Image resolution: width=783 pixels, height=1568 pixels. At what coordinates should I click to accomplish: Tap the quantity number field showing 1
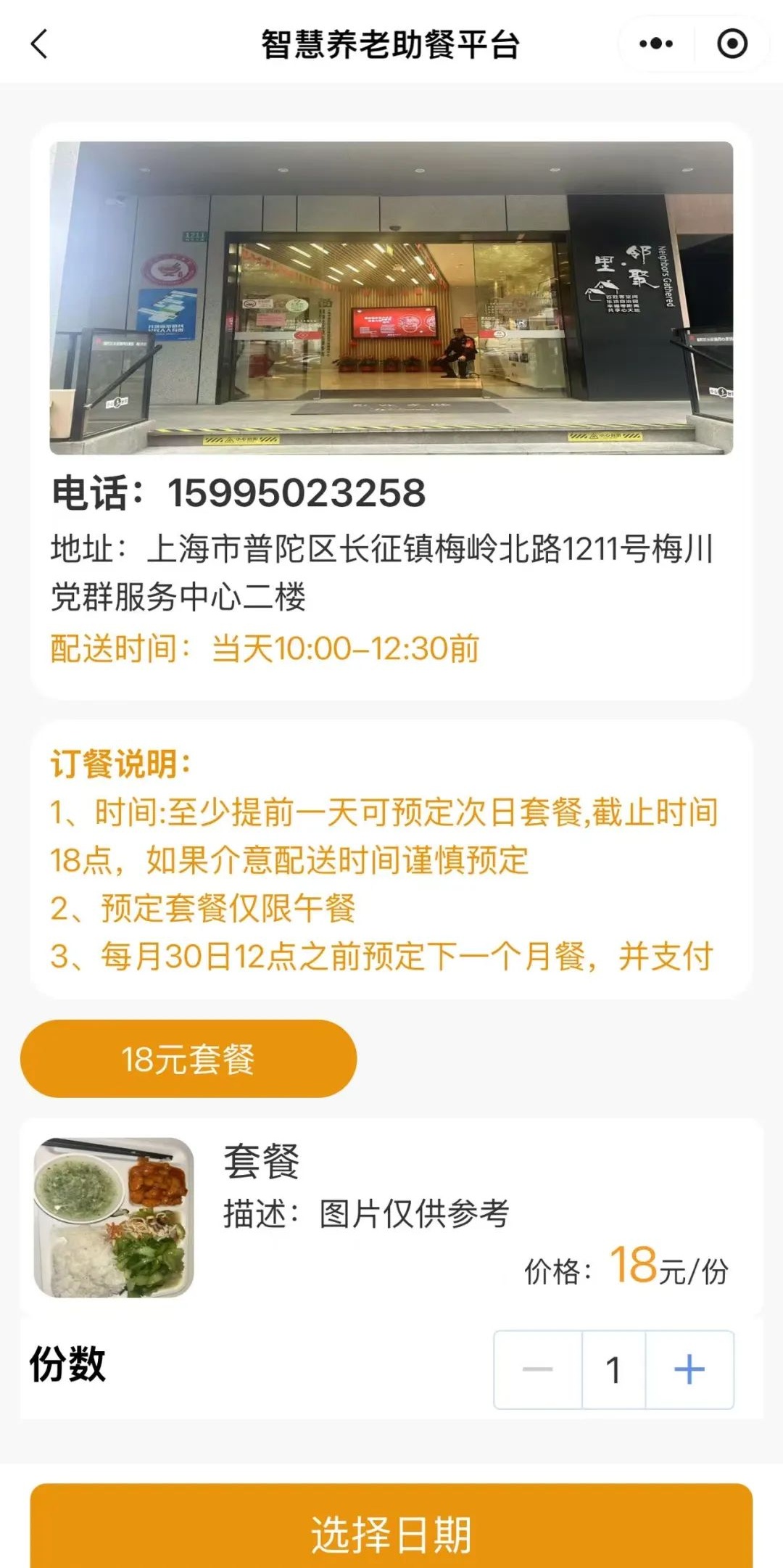pyautogui.click(x=613, y=1370)
